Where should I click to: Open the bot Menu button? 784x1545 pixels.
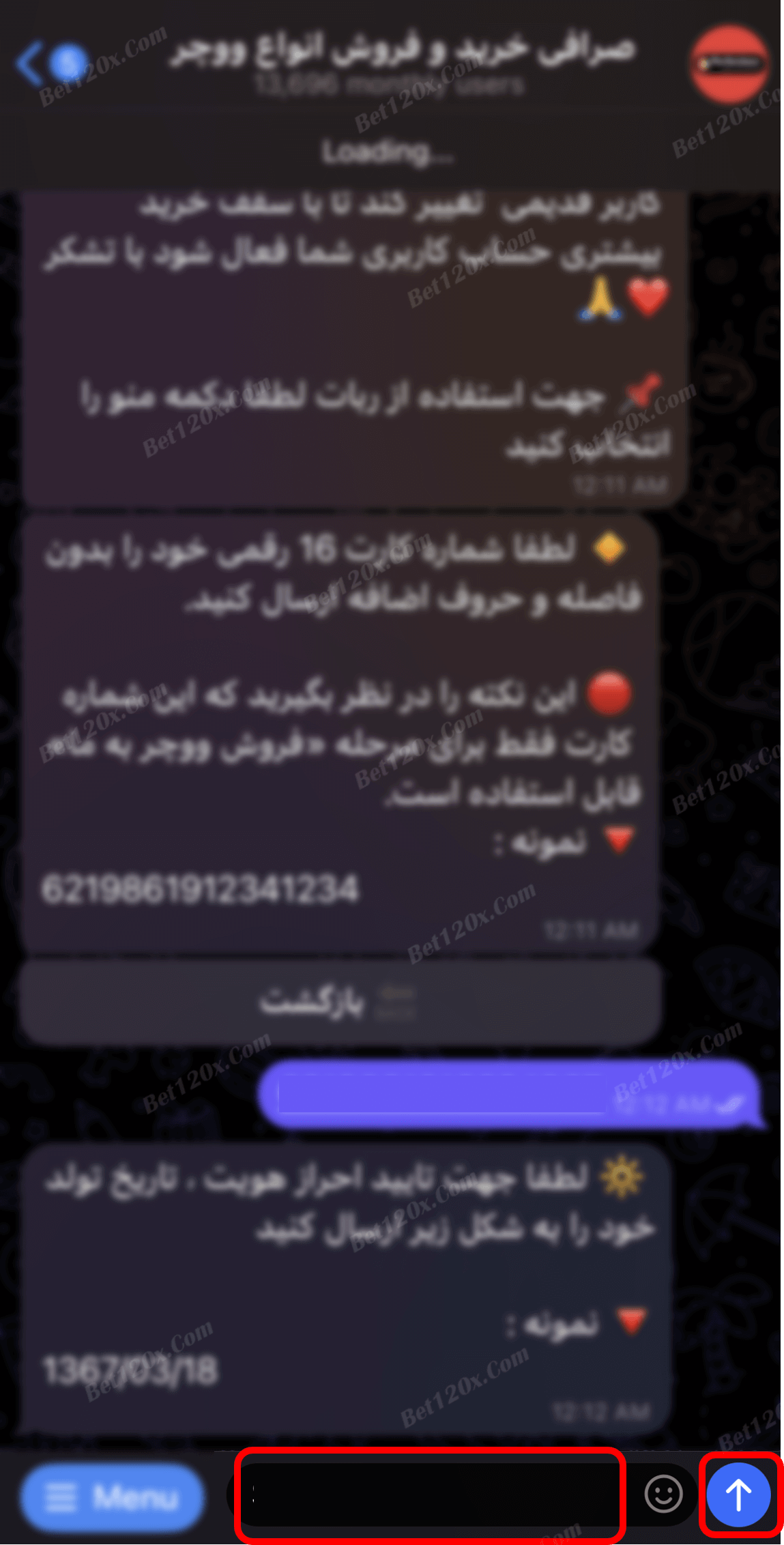(x=112, y=1497)
